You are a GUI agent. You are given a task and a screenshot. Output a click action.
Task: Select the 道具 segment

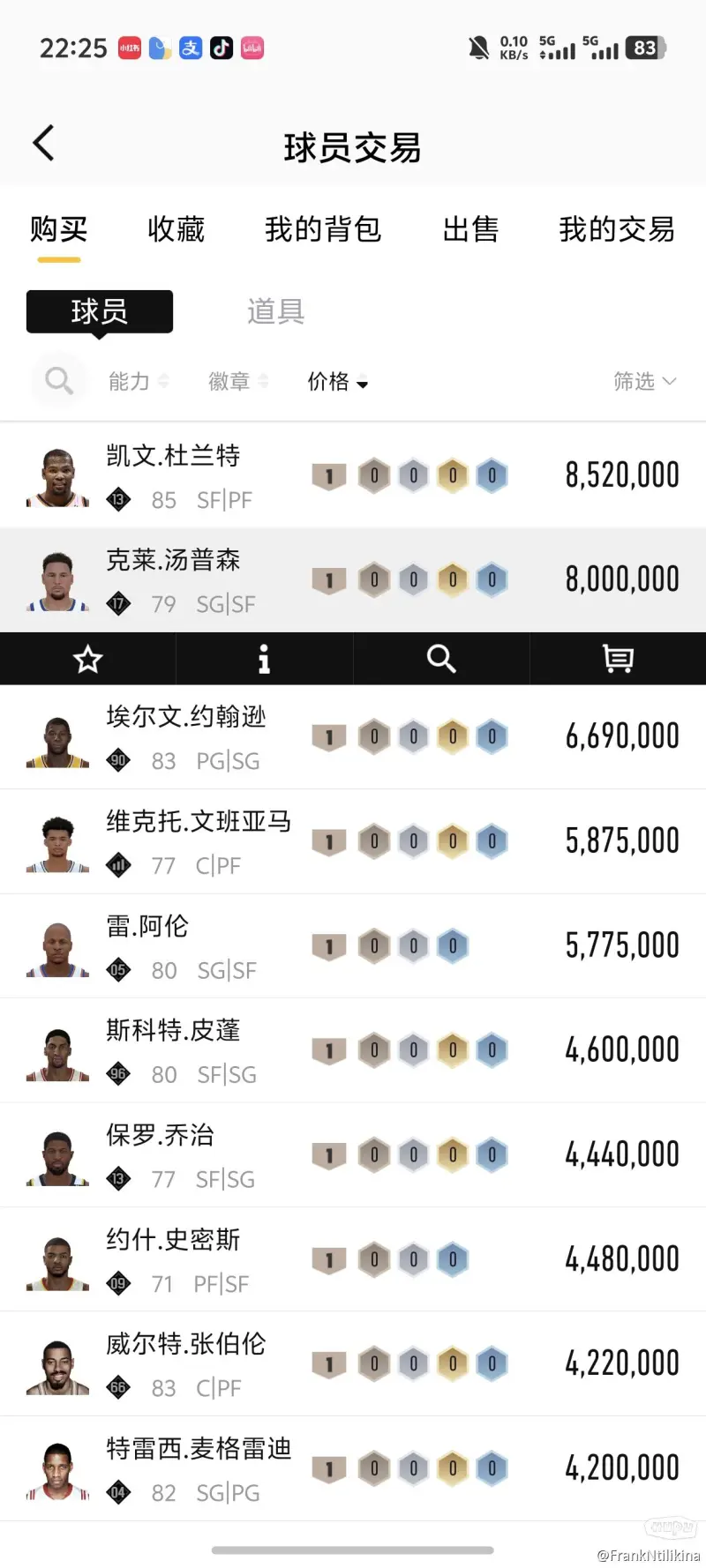275,311
